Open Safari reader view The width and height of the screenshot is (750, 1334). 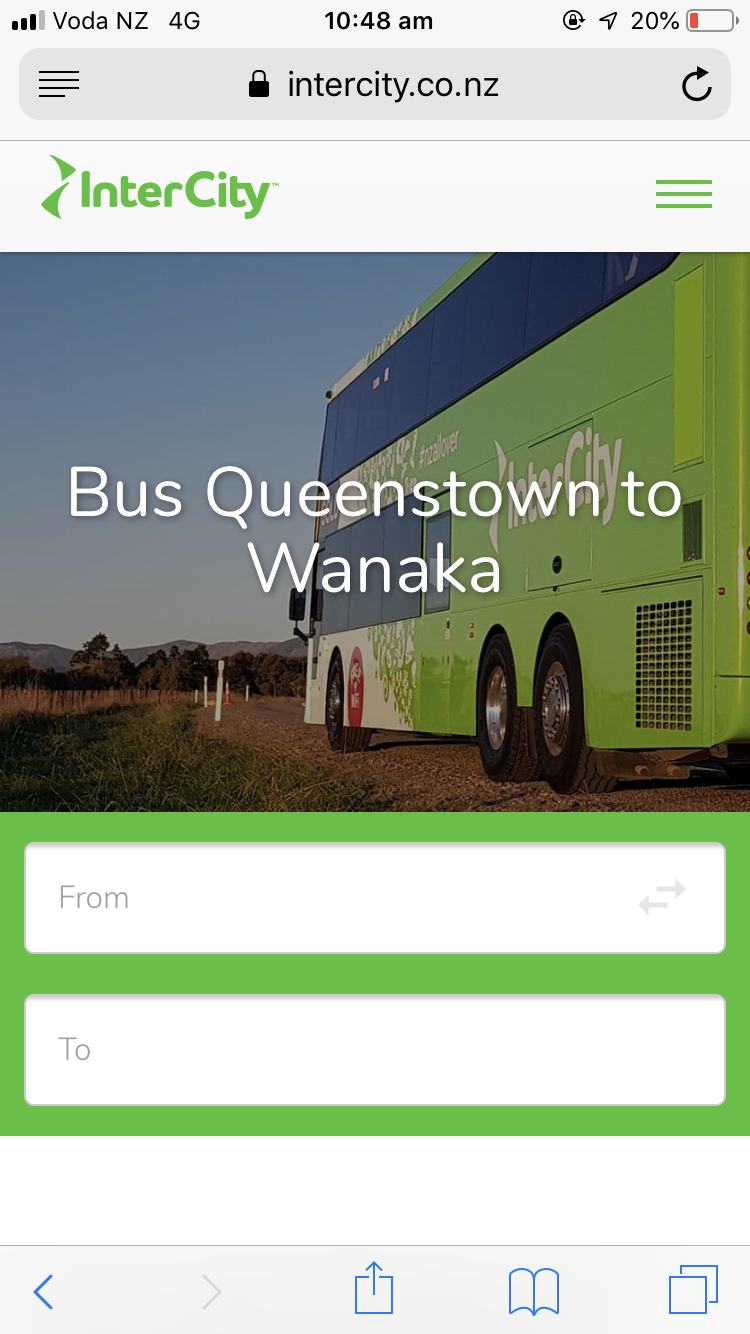click(59, 85)
